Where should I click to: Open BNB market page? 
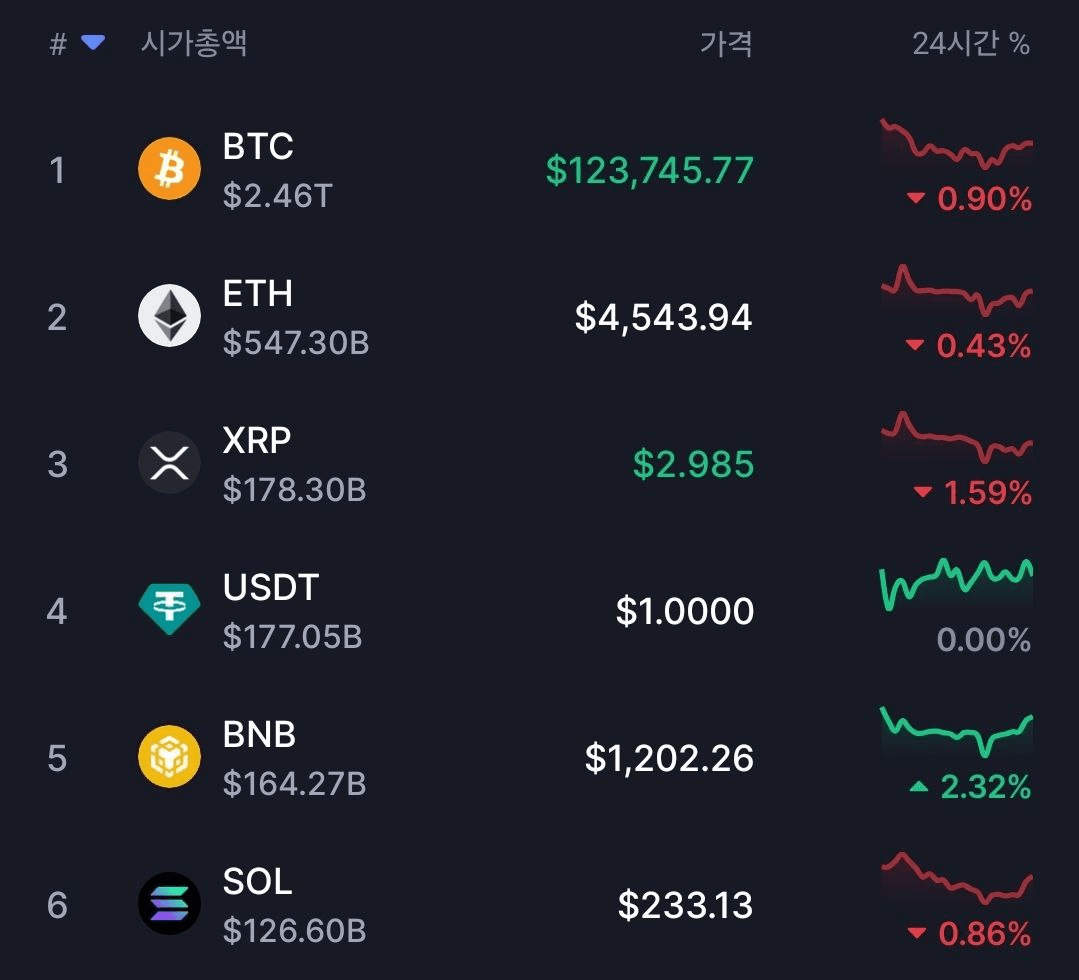coord(259,736)
